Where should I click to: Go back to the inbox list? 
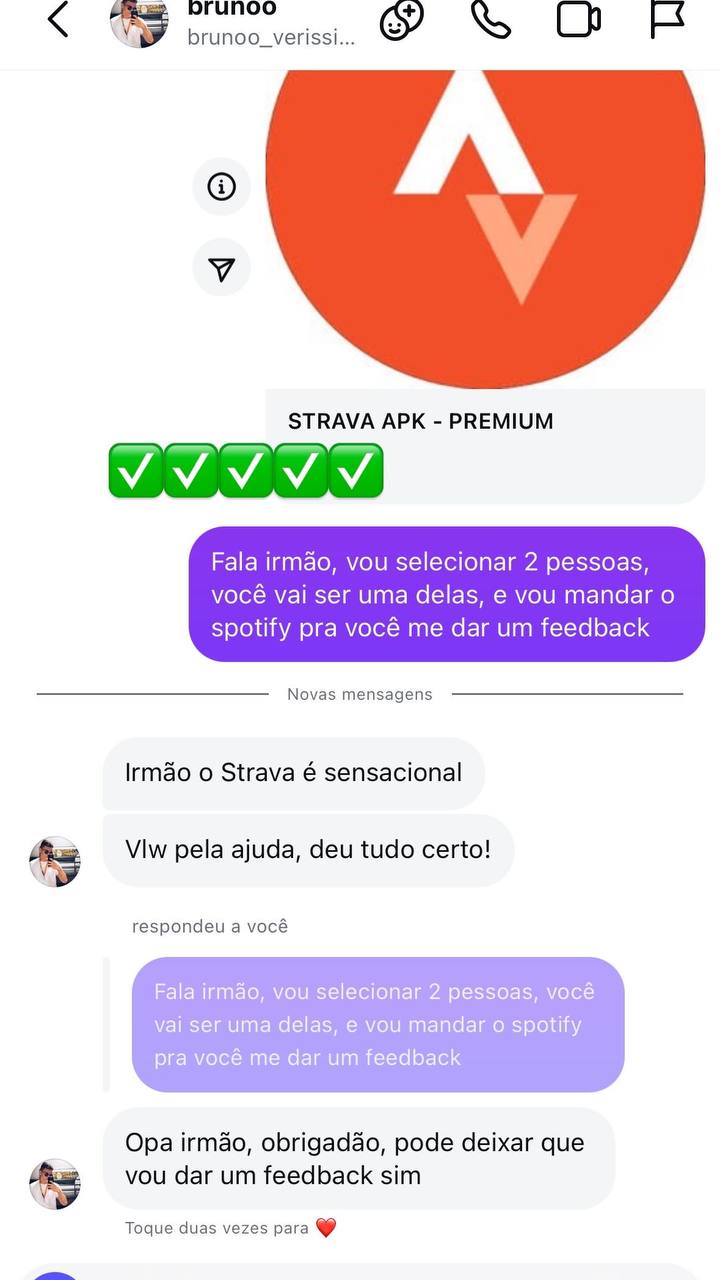(58, 20)
